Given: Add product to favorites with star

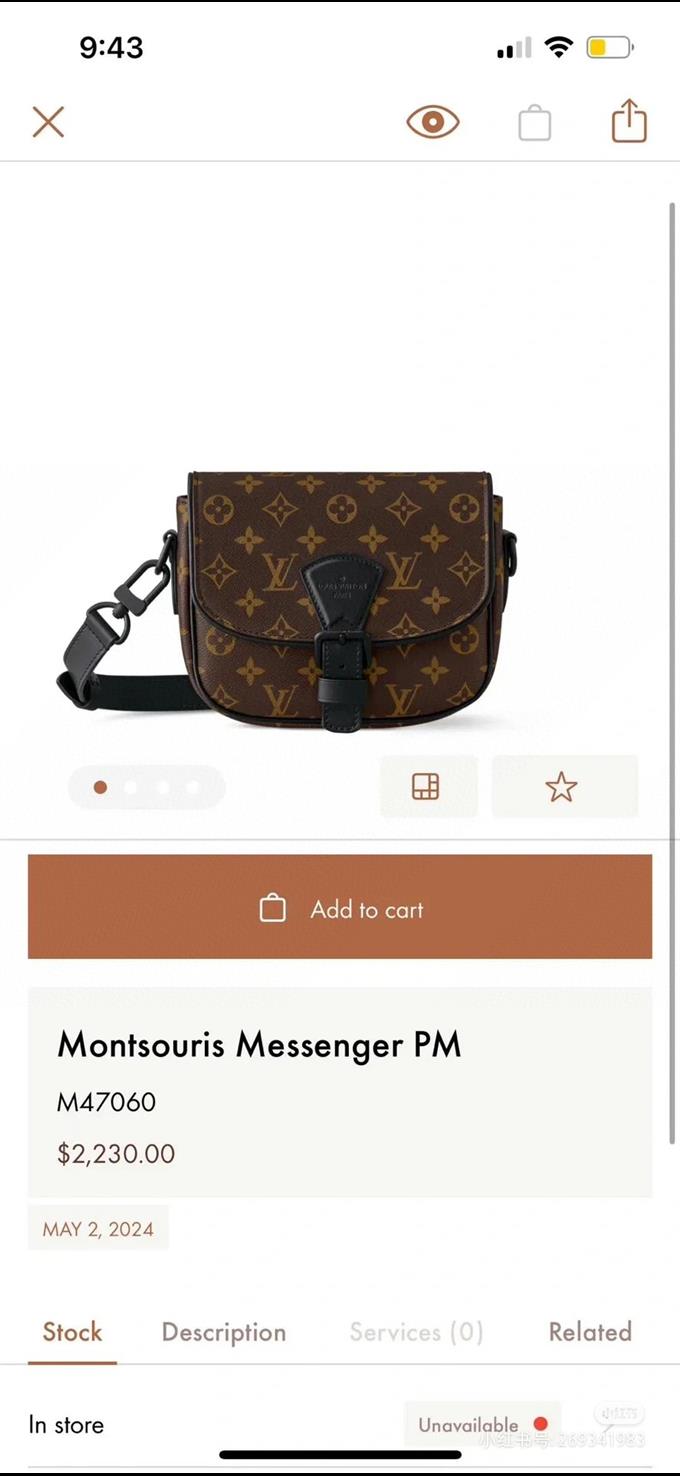Looking at the screenshot, I should click(x=561, y=787).
